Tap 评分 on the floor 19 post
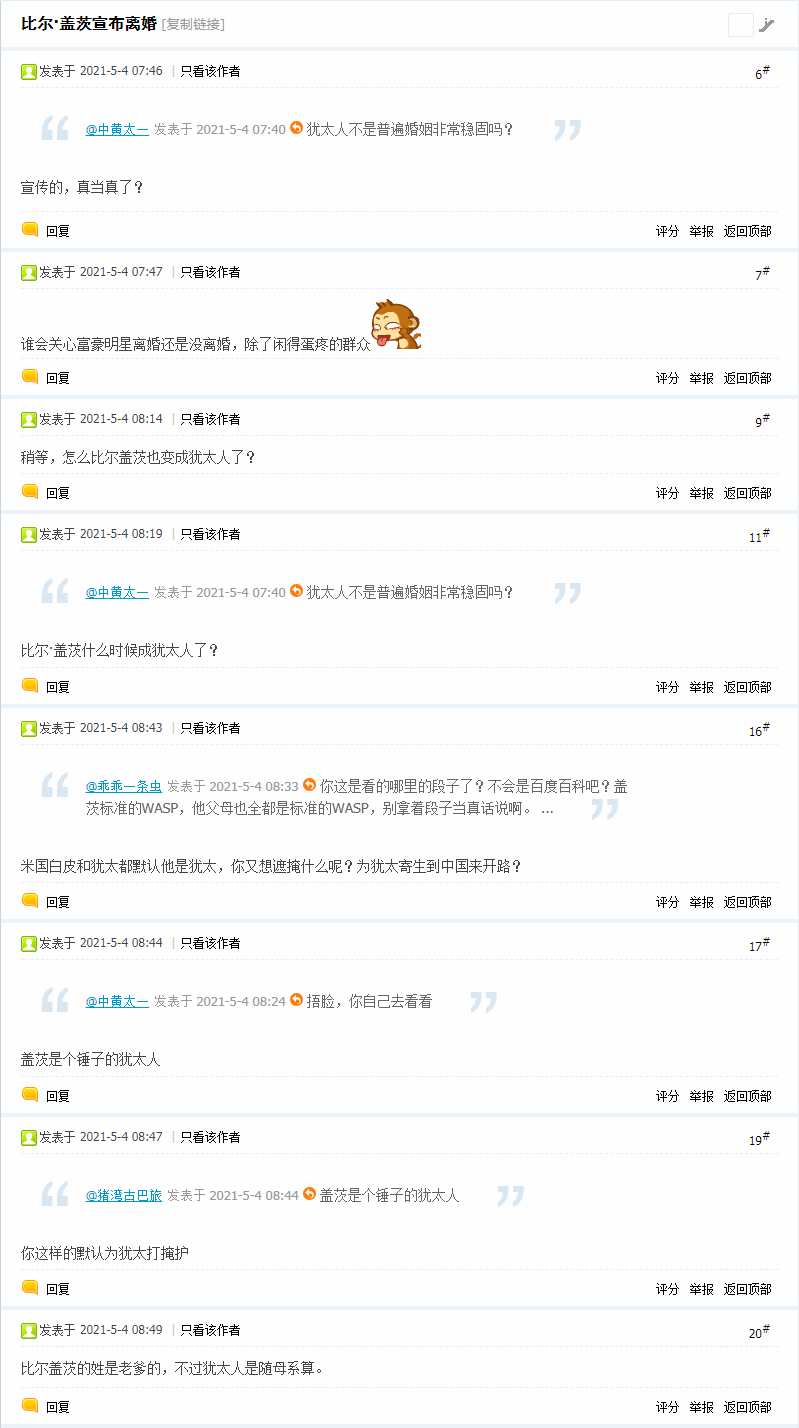The width and height of the screenshot is (799, 1428). click(667, 1290)
